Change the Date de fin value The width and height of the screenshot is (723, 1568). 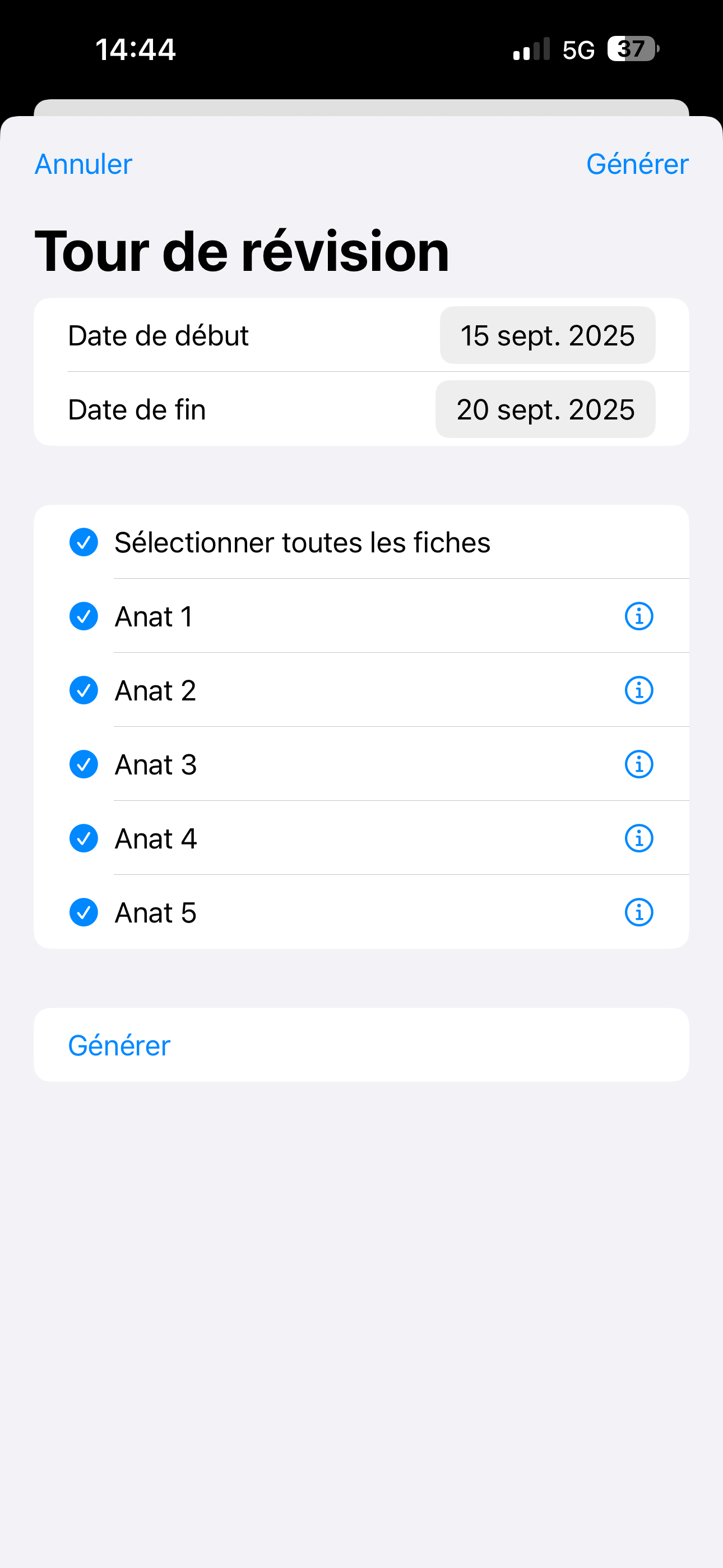click(545, 409)
